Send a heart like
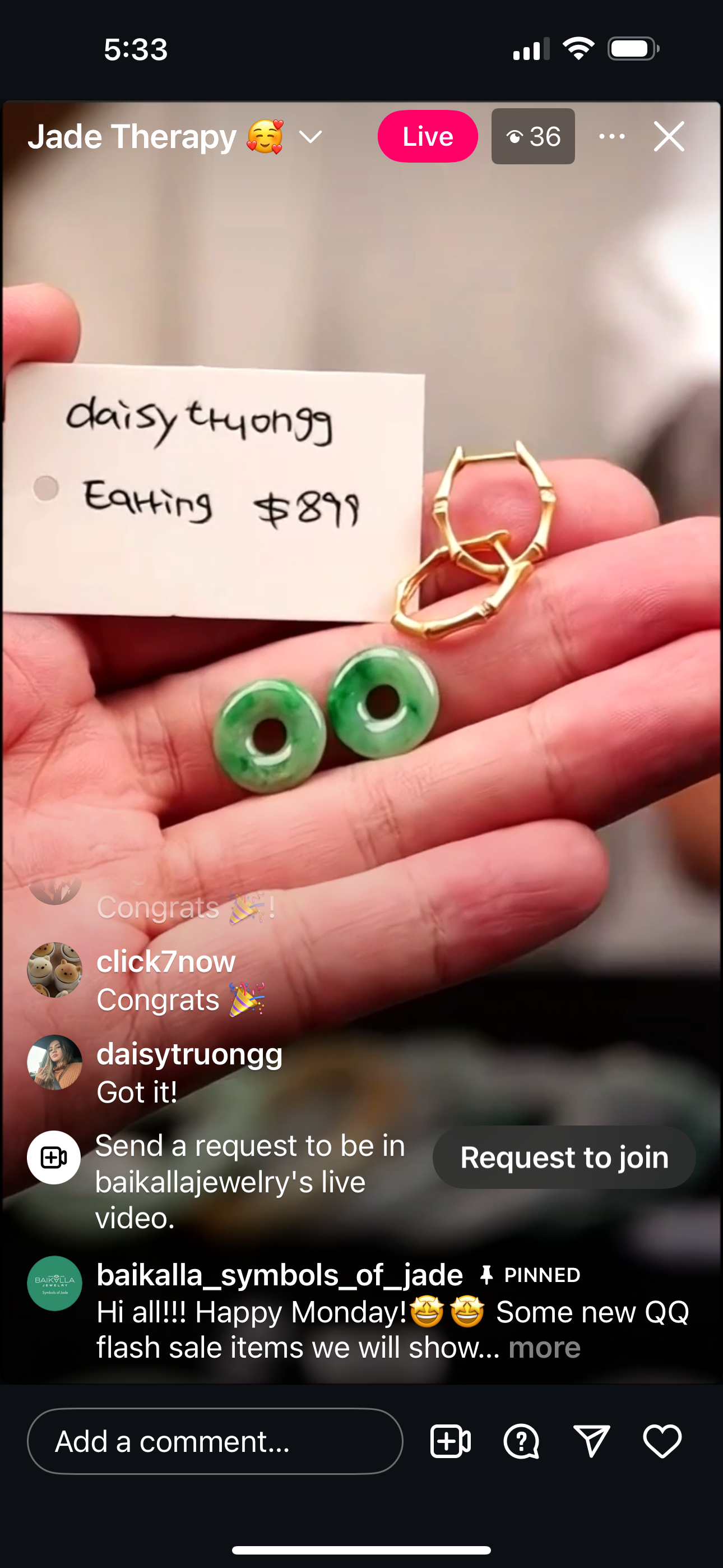The width and height of the screenshot is (723, 1568). click(x=662, y=1441)
